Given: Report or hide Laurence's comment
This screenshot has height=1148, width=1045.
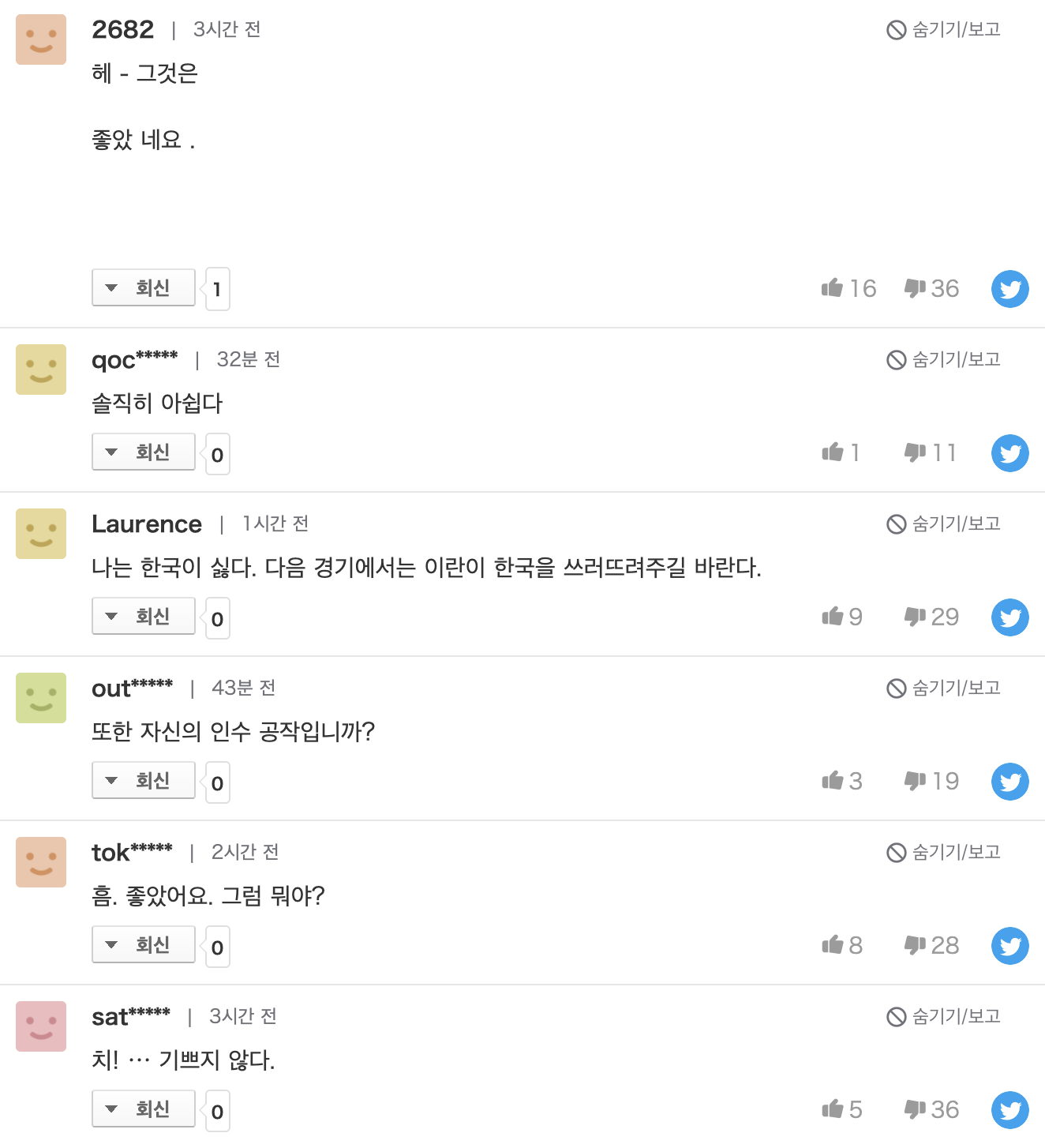Looking at the screenshot, I should tap(943, 524).
